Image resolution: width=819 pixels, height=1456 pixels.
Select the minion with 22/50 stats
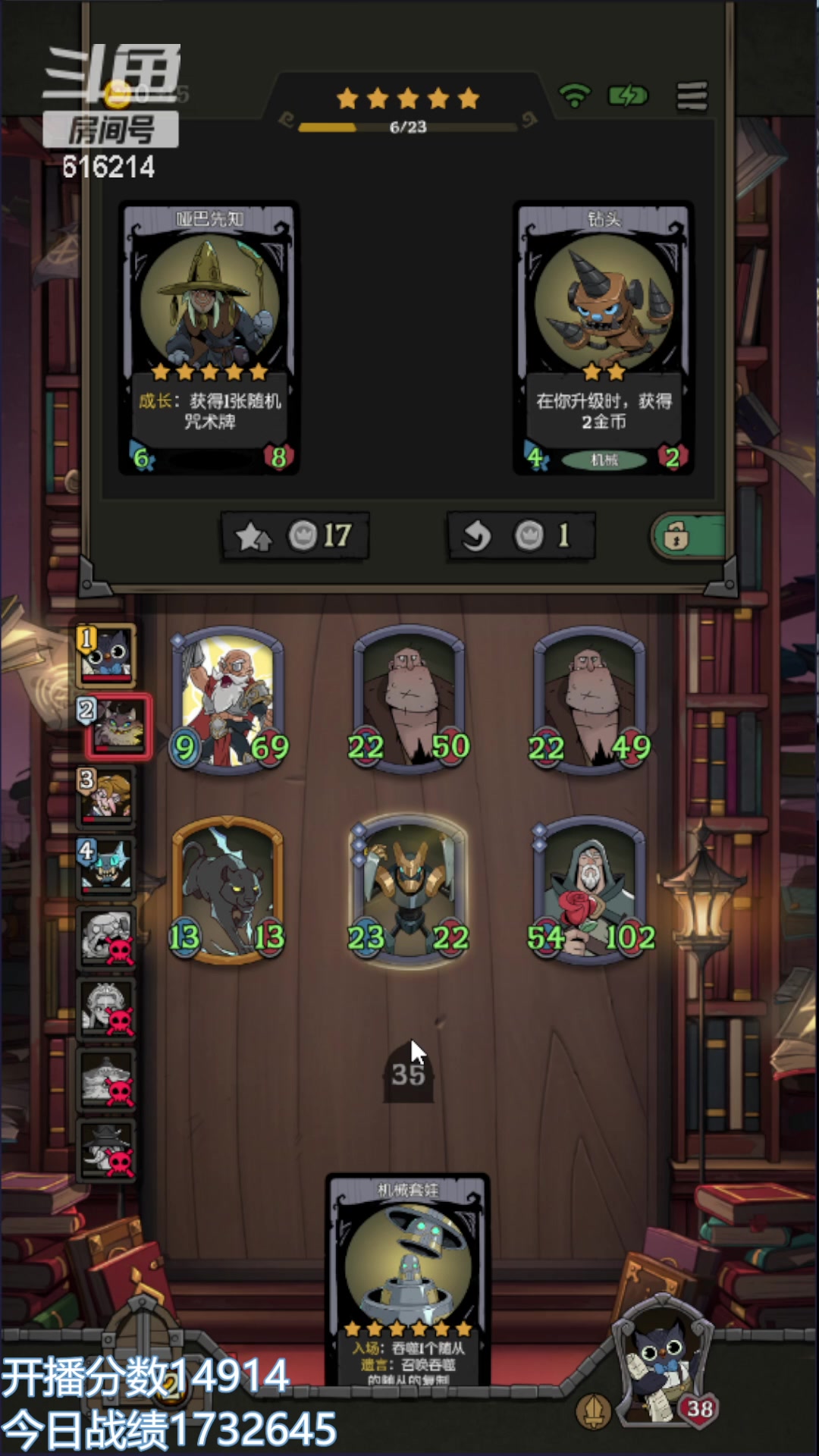pos(409,699)
